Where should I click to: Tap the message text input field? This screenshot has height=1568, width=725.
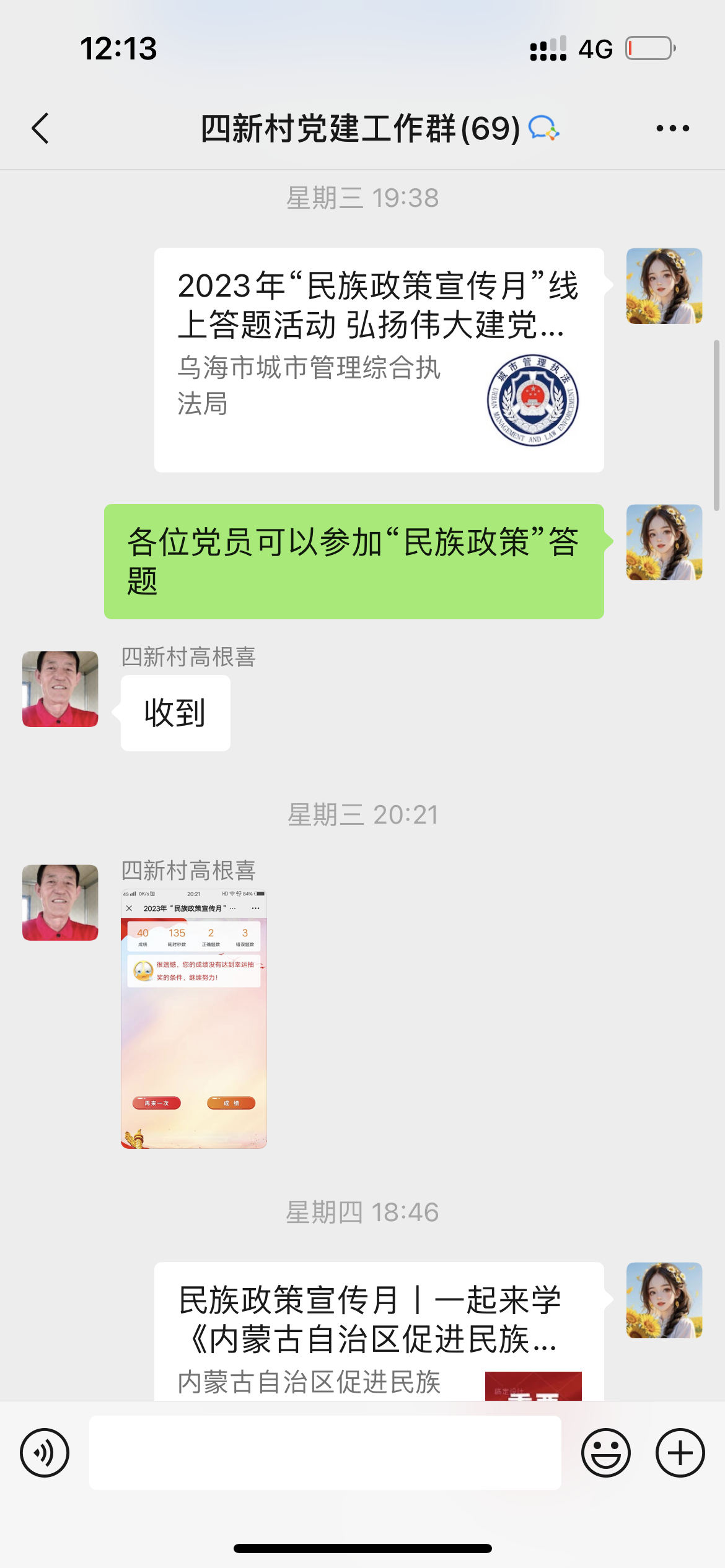[x=325, y=1453]
